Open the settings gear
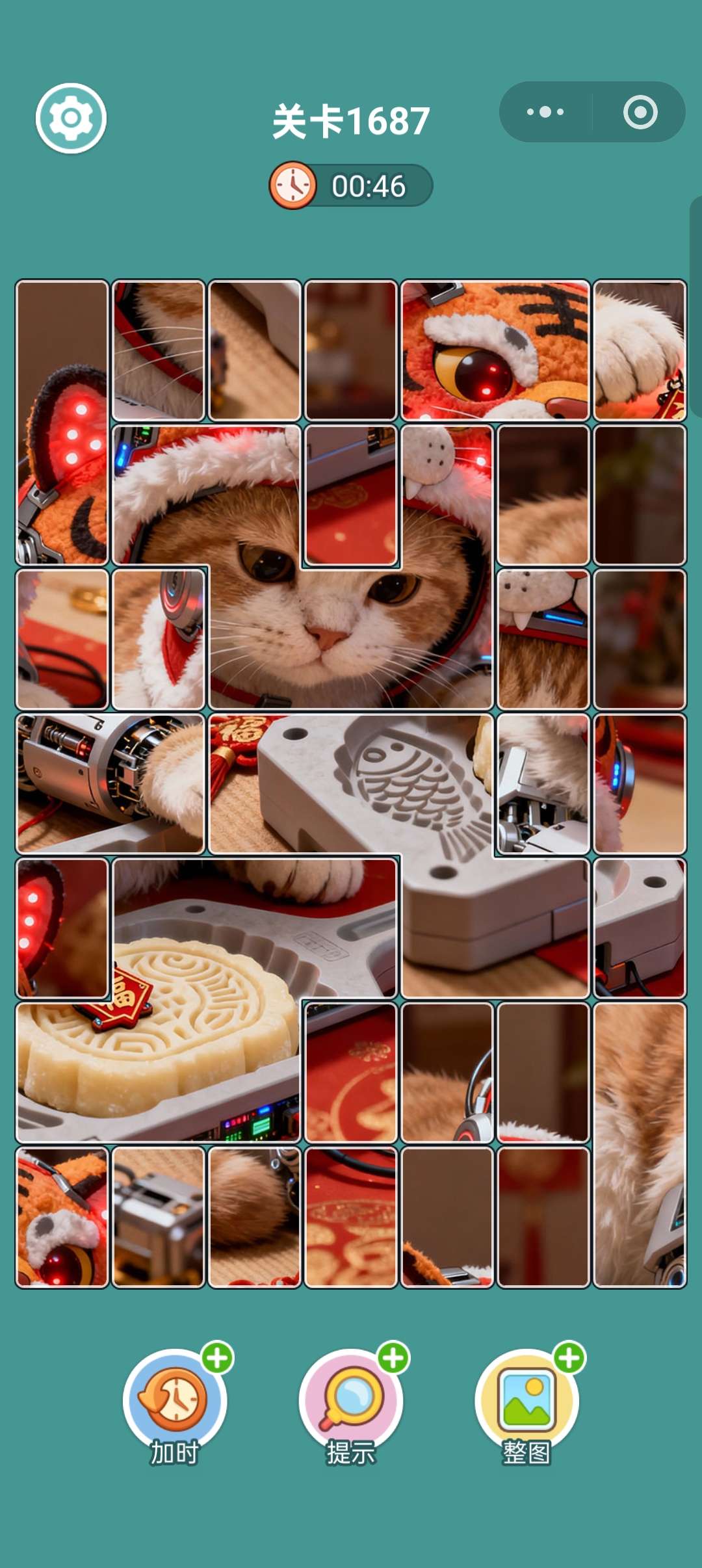The image size is (702, 1568). pos(71,118)
